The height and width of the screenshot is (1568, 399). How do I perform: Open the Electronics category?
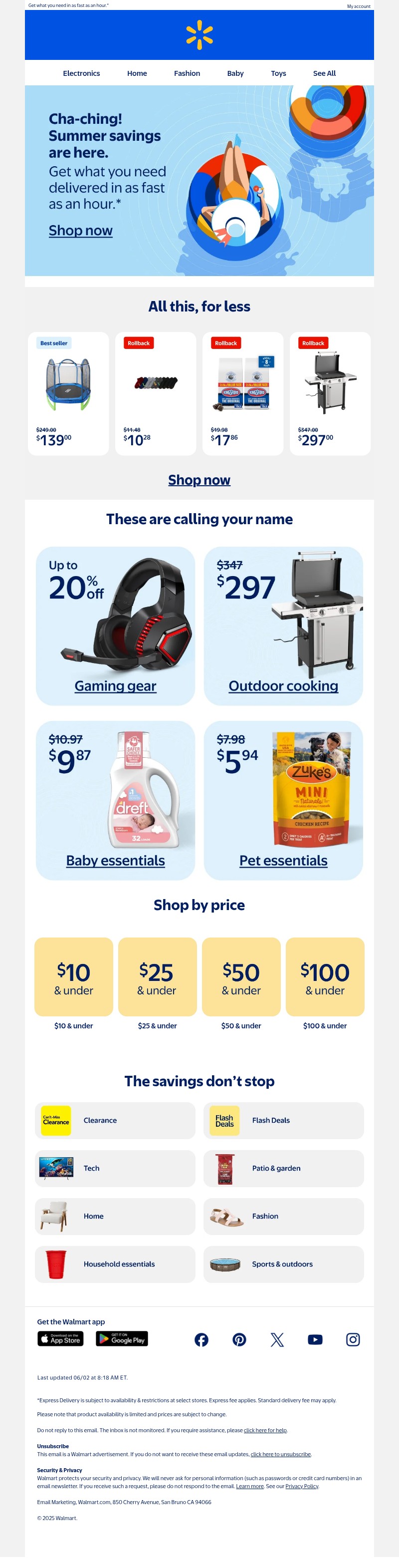tap(81, 73)
